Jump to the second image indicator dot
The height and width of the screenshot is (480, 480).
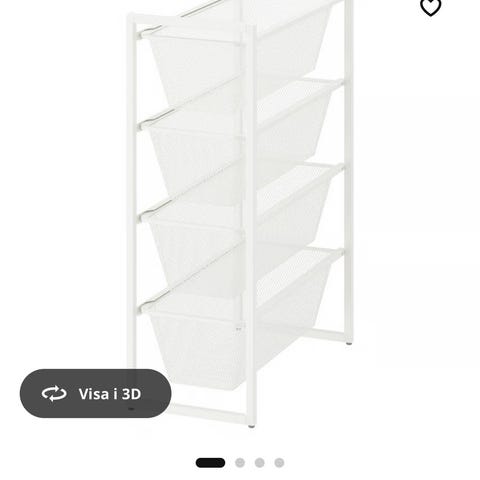click(x=240, y=463)
